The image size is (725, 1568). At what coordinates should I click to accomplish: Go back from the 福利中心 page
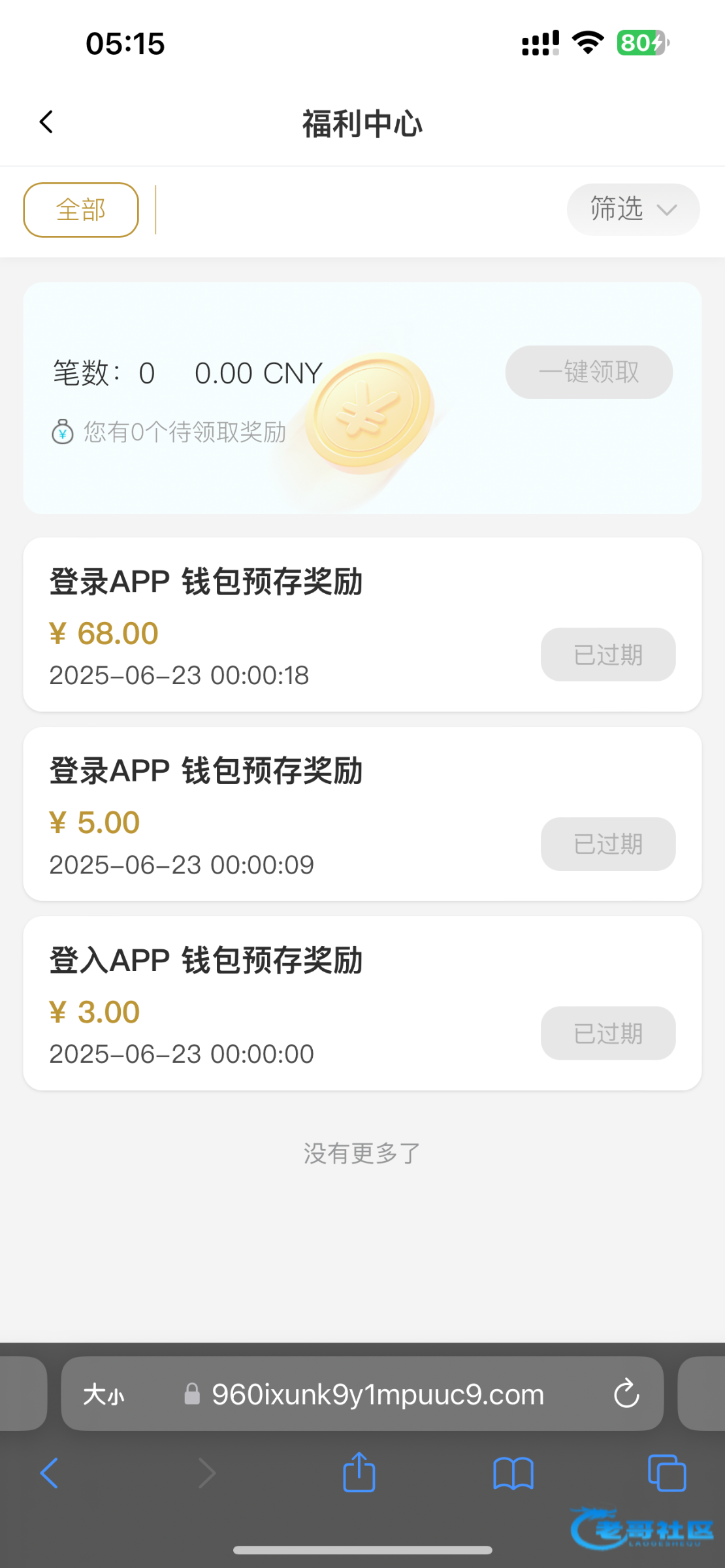pos(46,122)
